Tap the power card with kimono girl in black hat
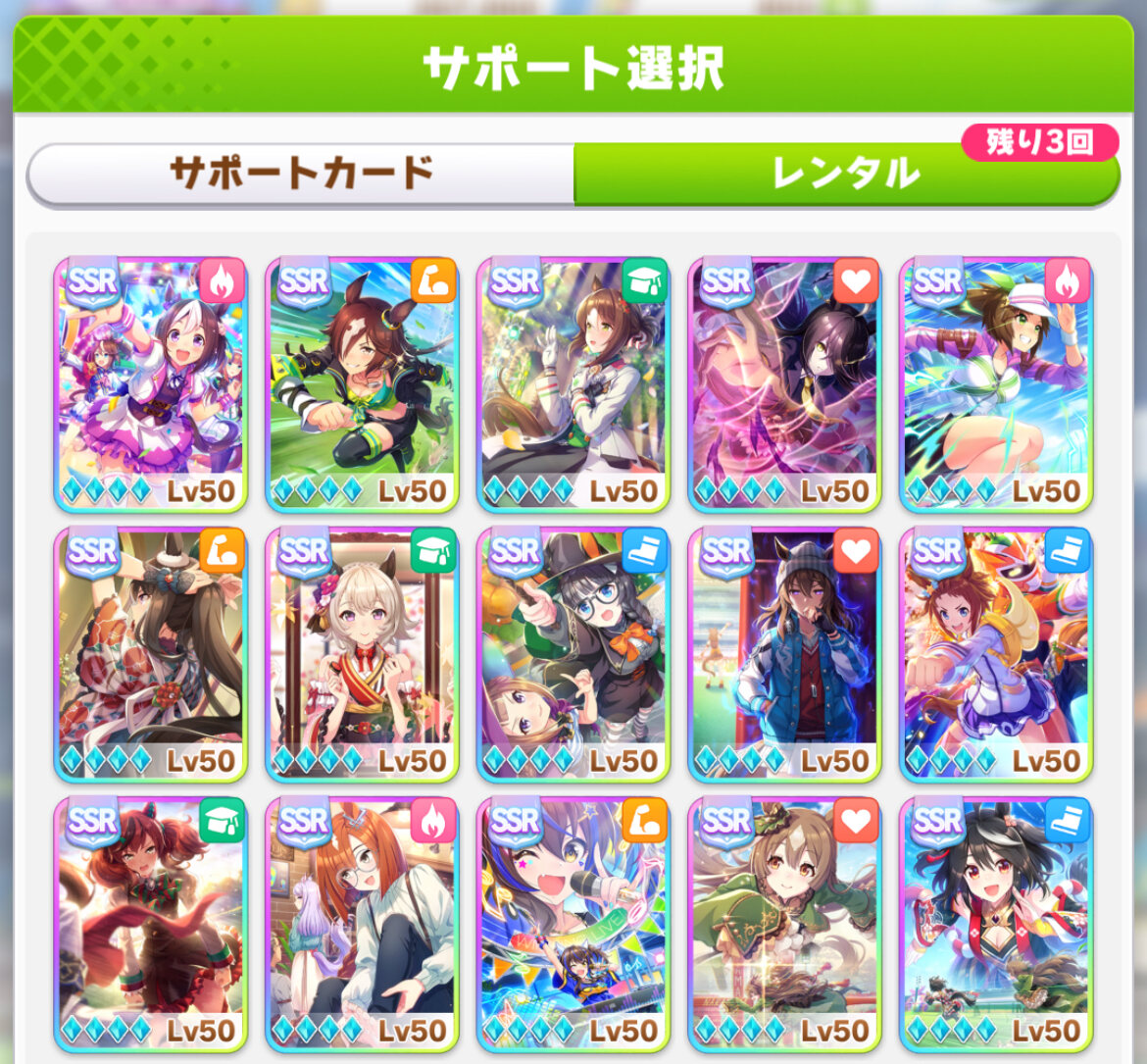 [151, 654]
